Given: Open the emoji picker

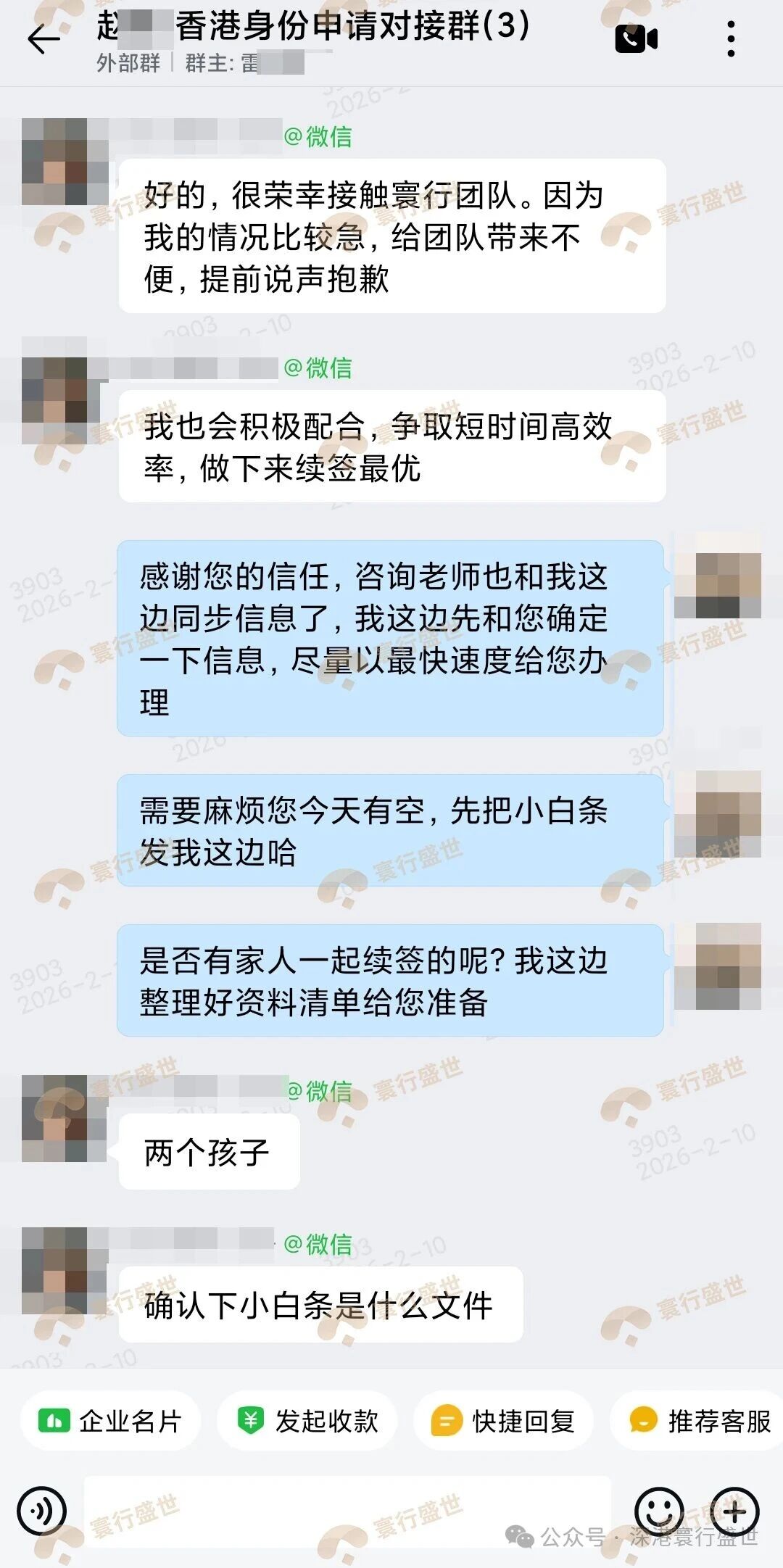Looking at the screenshot, I should [658, 1511].
